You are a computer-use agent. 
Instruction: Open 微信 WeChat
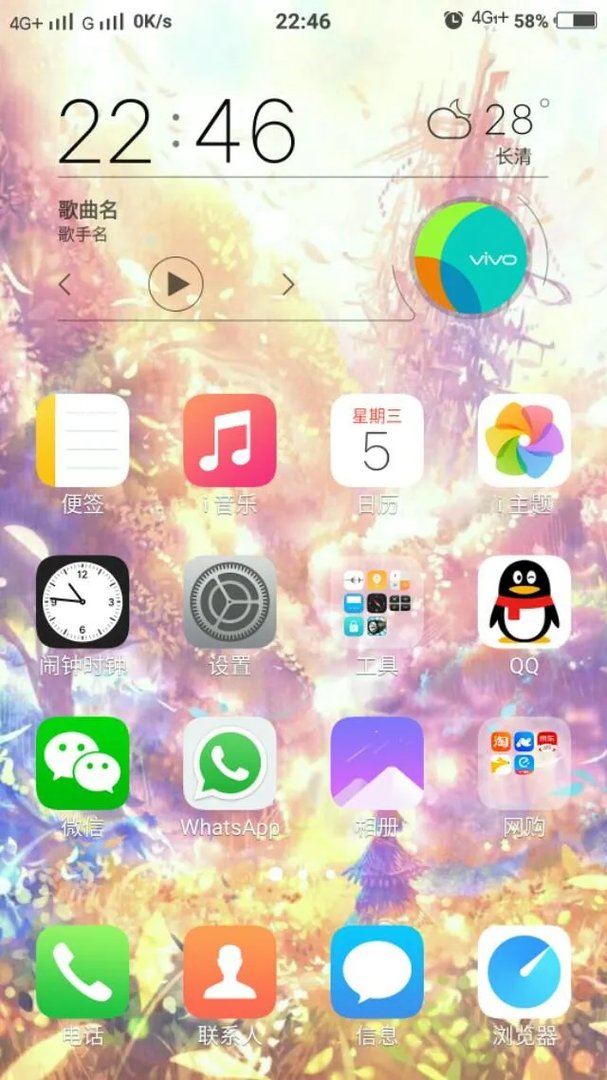(x=82, y=763)
